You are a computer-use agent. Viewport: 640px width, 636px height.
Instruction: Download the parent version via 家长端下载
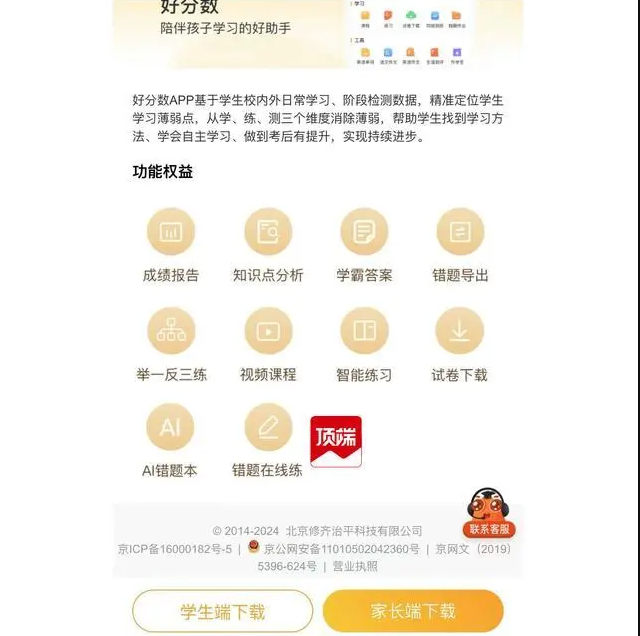(x=413, y=611)
